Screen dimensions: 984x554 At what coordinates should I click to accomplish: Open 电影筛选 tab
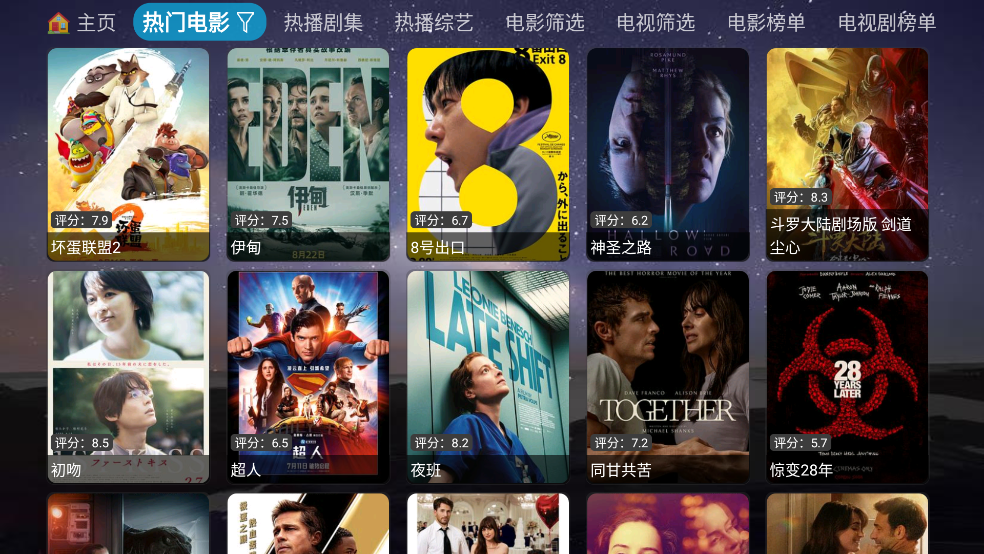(x=545, y=22)
